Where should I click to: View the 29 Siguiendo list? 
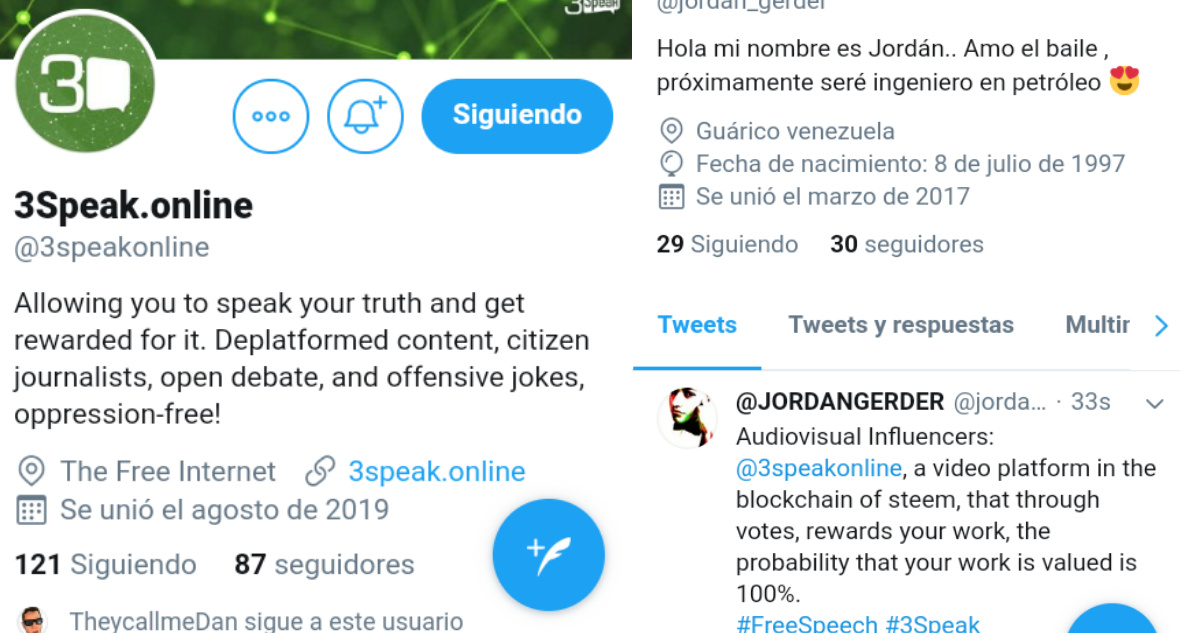pyautogui.click(x=727, y=244)
